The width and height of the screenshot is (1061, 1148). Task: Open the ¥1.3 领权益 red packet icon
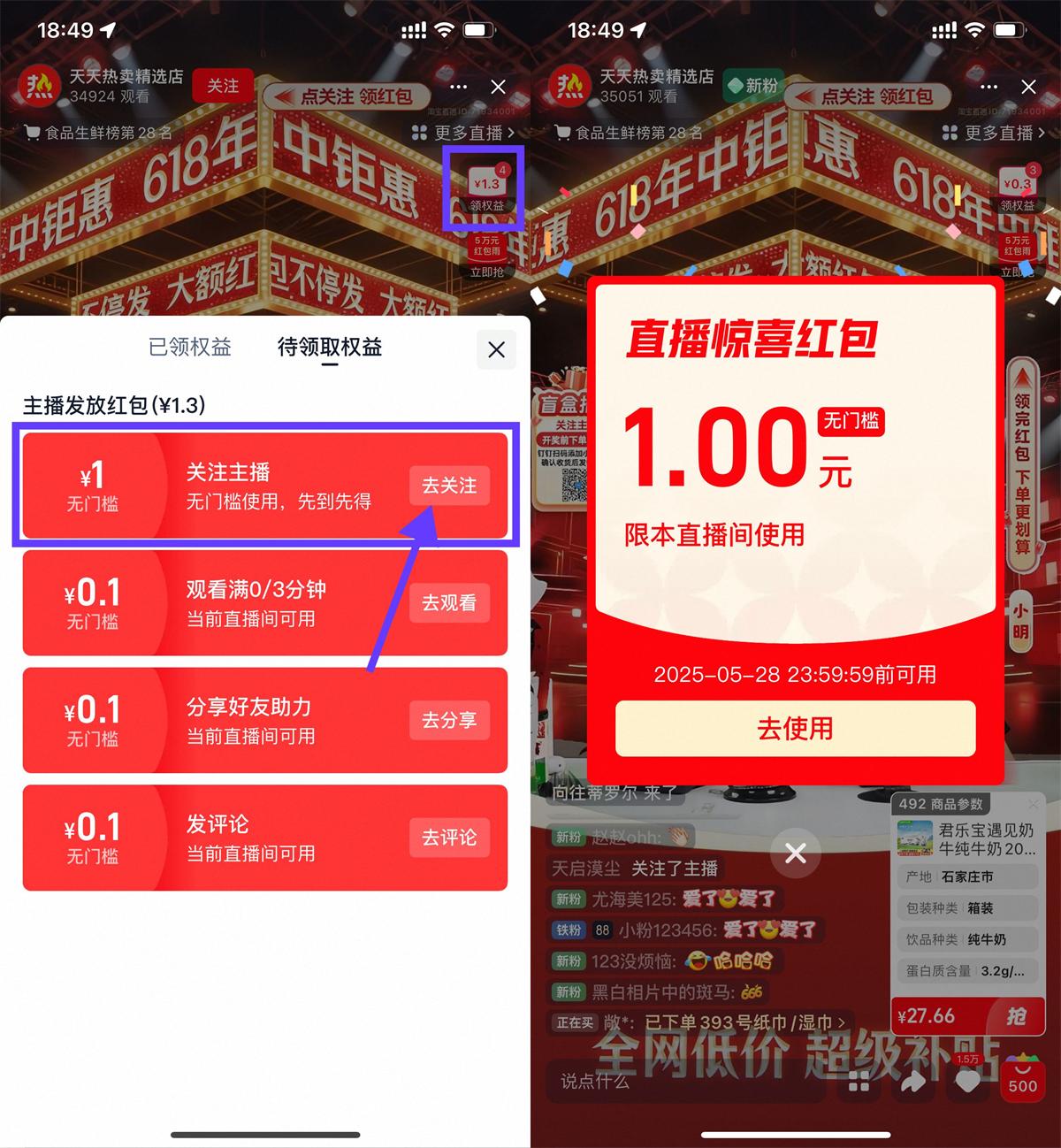(482, 186)
